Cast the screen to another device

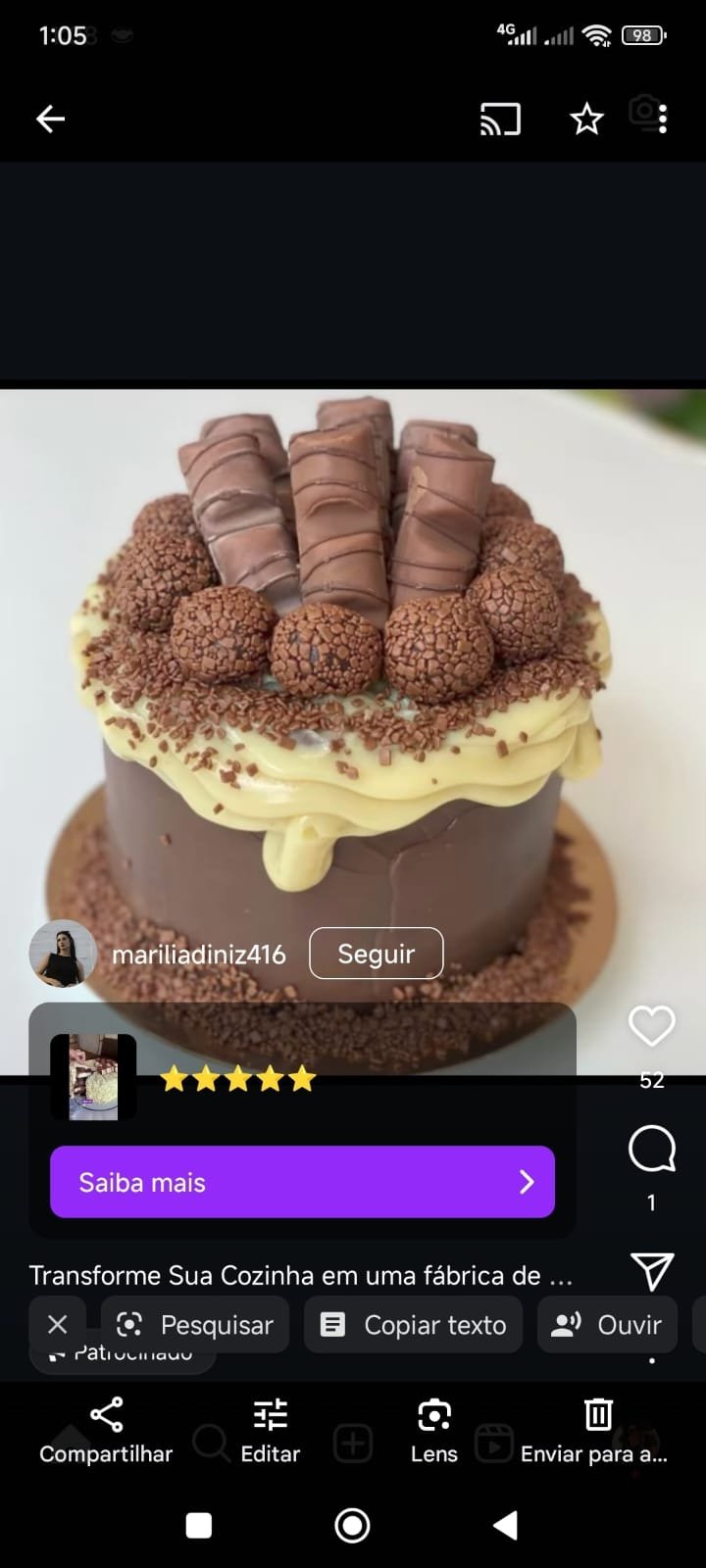[500, 118]
